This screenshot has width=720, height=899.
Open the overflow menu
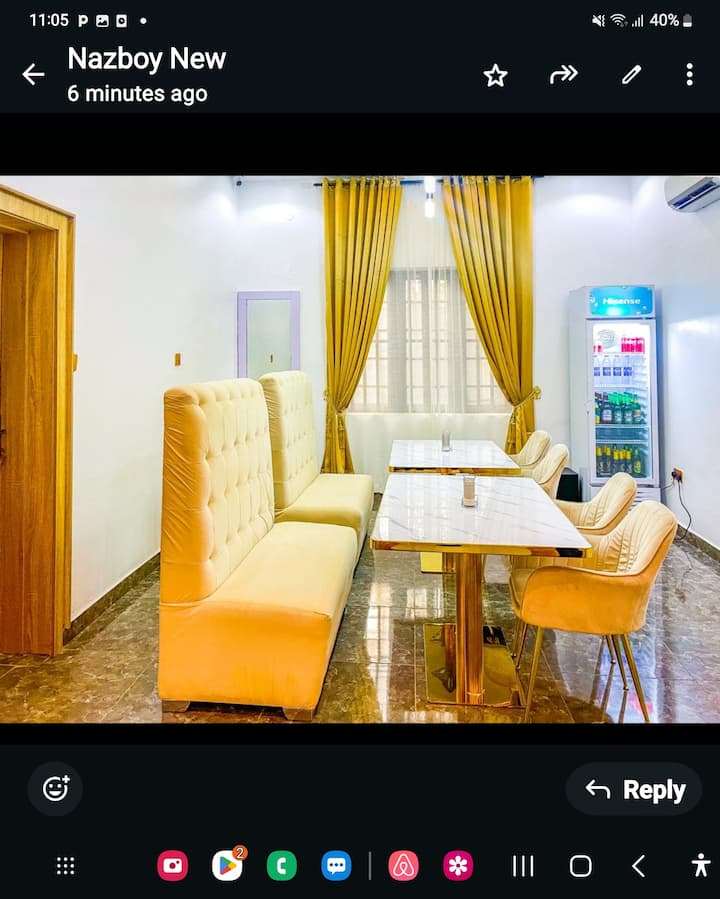click(x=689, y=75)
